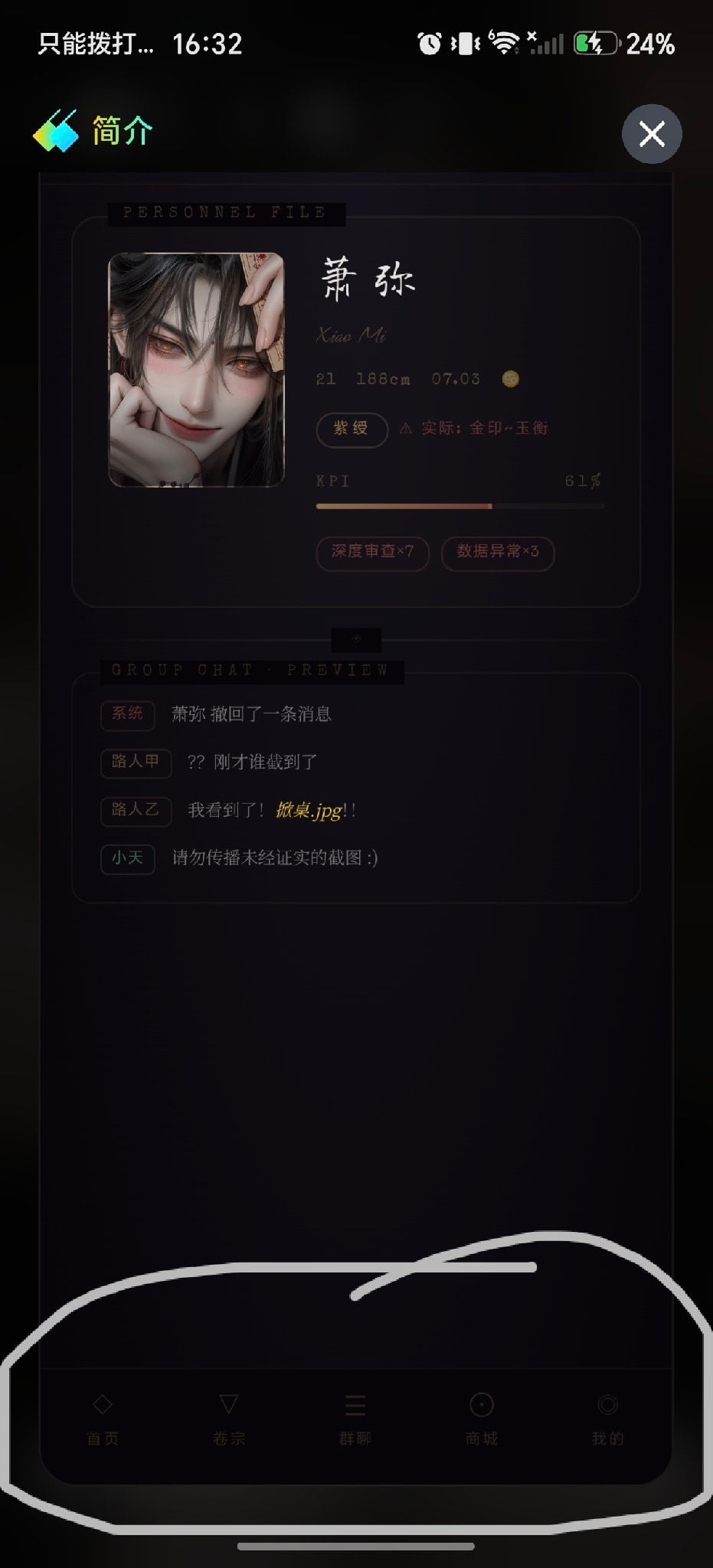Screen dimensions: 713x1568
Task: Select the 数据异常×3 tag
Action: pyautogui.click(x=498, y=552)
